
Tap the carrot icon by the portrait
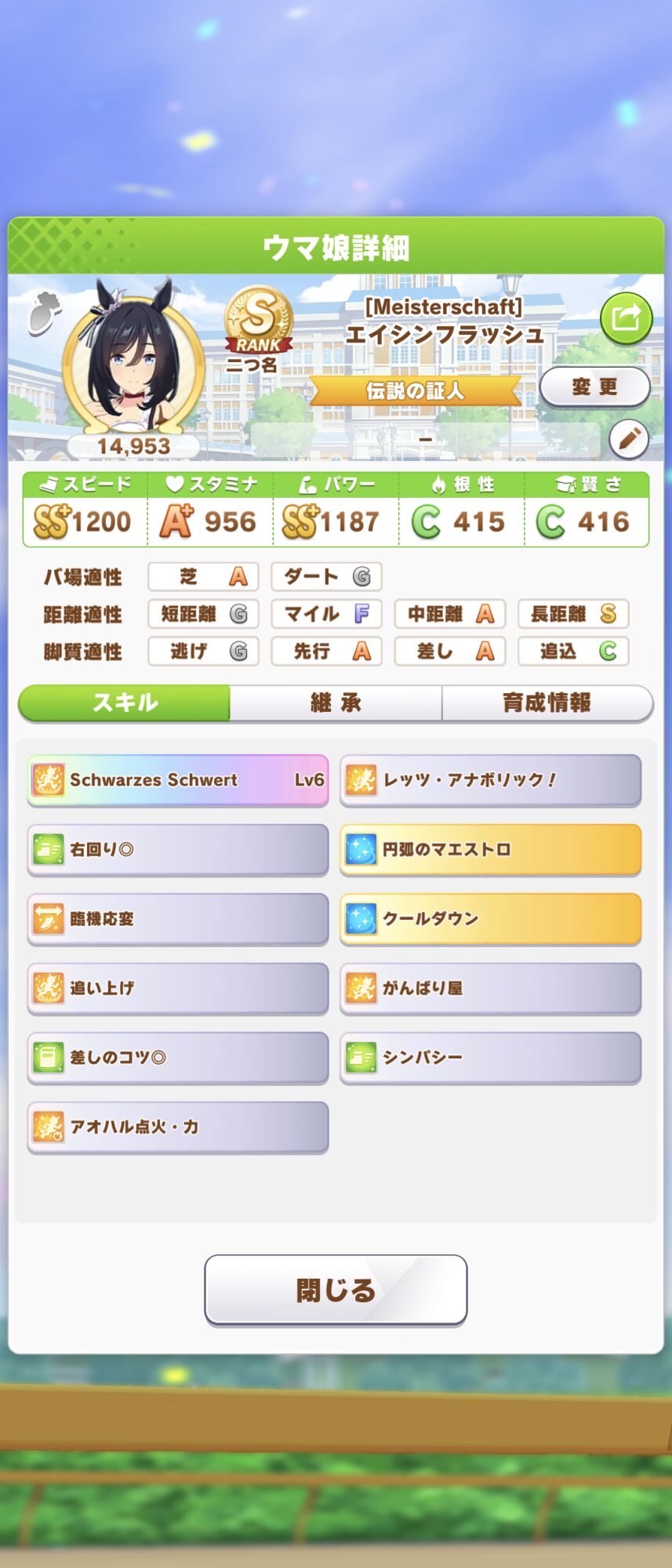click(45, 312)
